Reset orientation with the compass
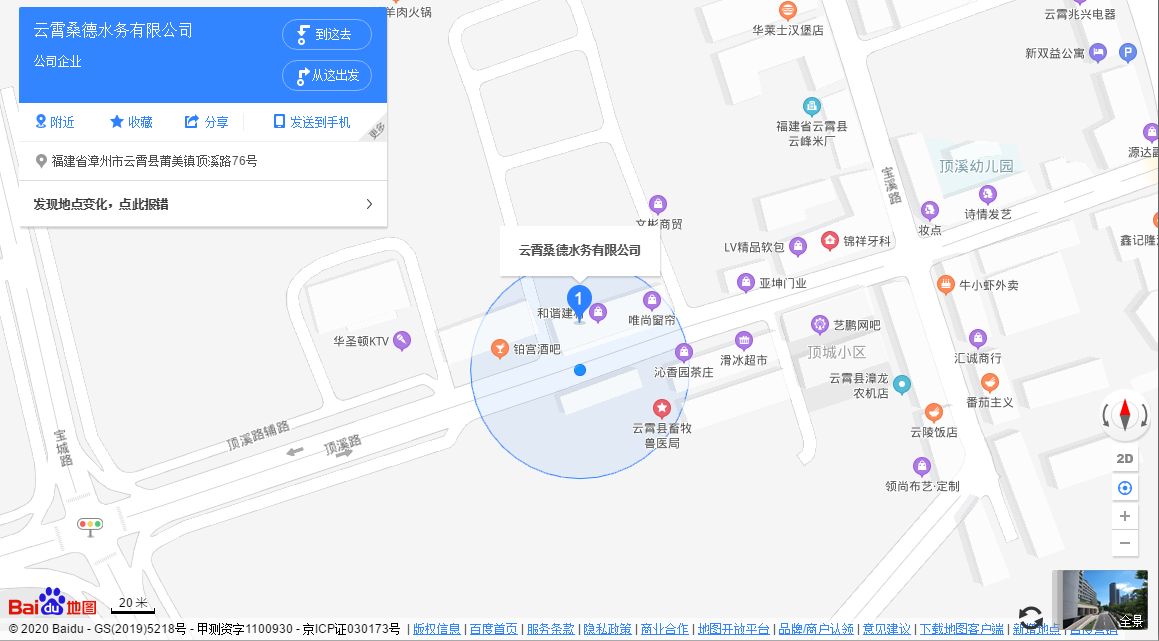Screen dimensions: 1159x641 click(x=1125, y=414)
